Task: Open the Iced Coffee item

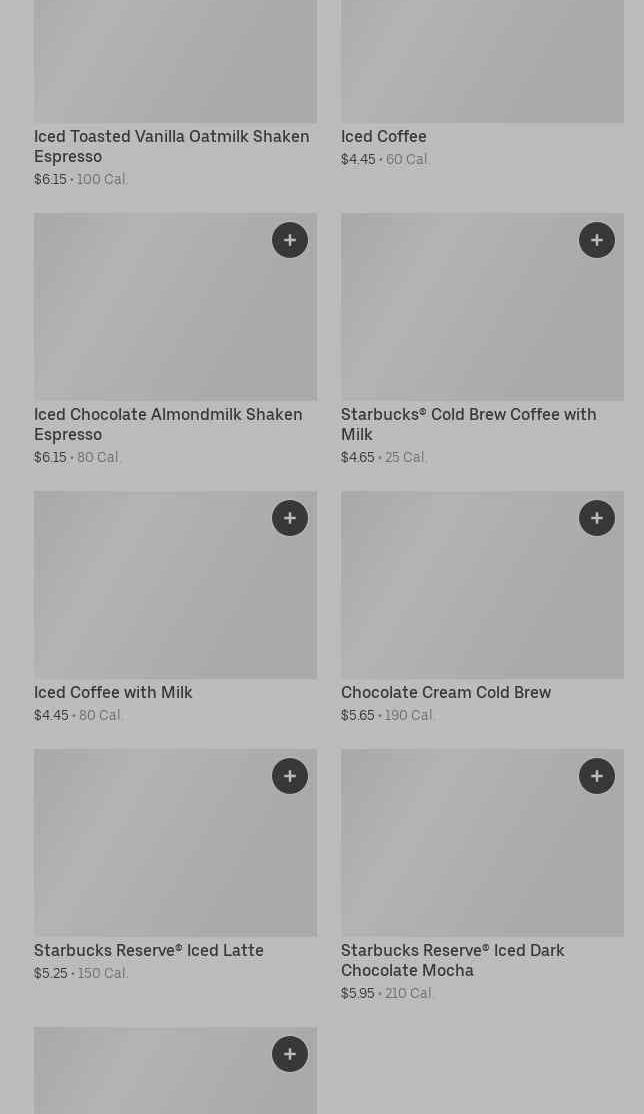Action: [x=383, y=137]
